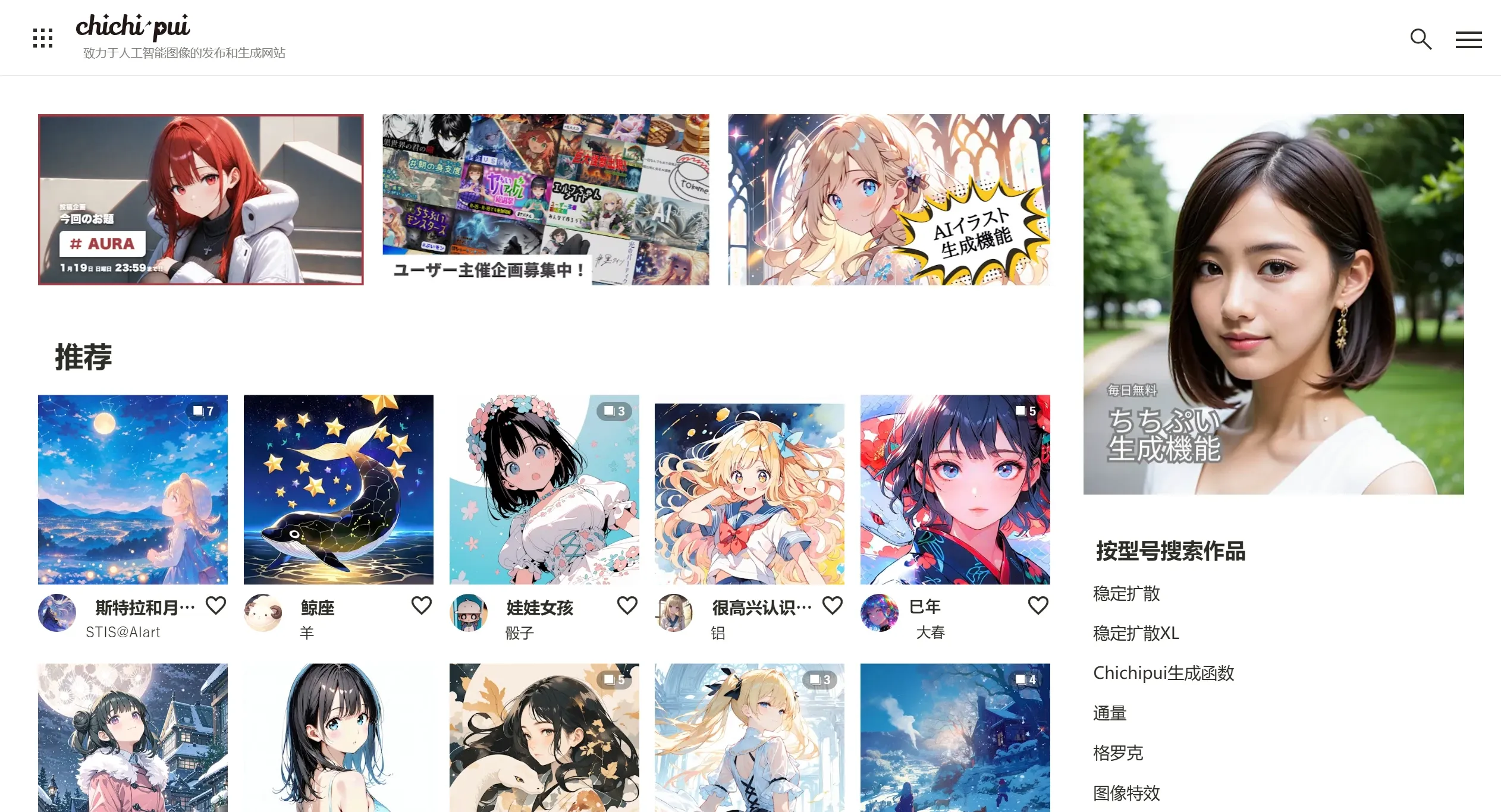
Task: Open the search magnifier icon
Action: point(1421,39)
